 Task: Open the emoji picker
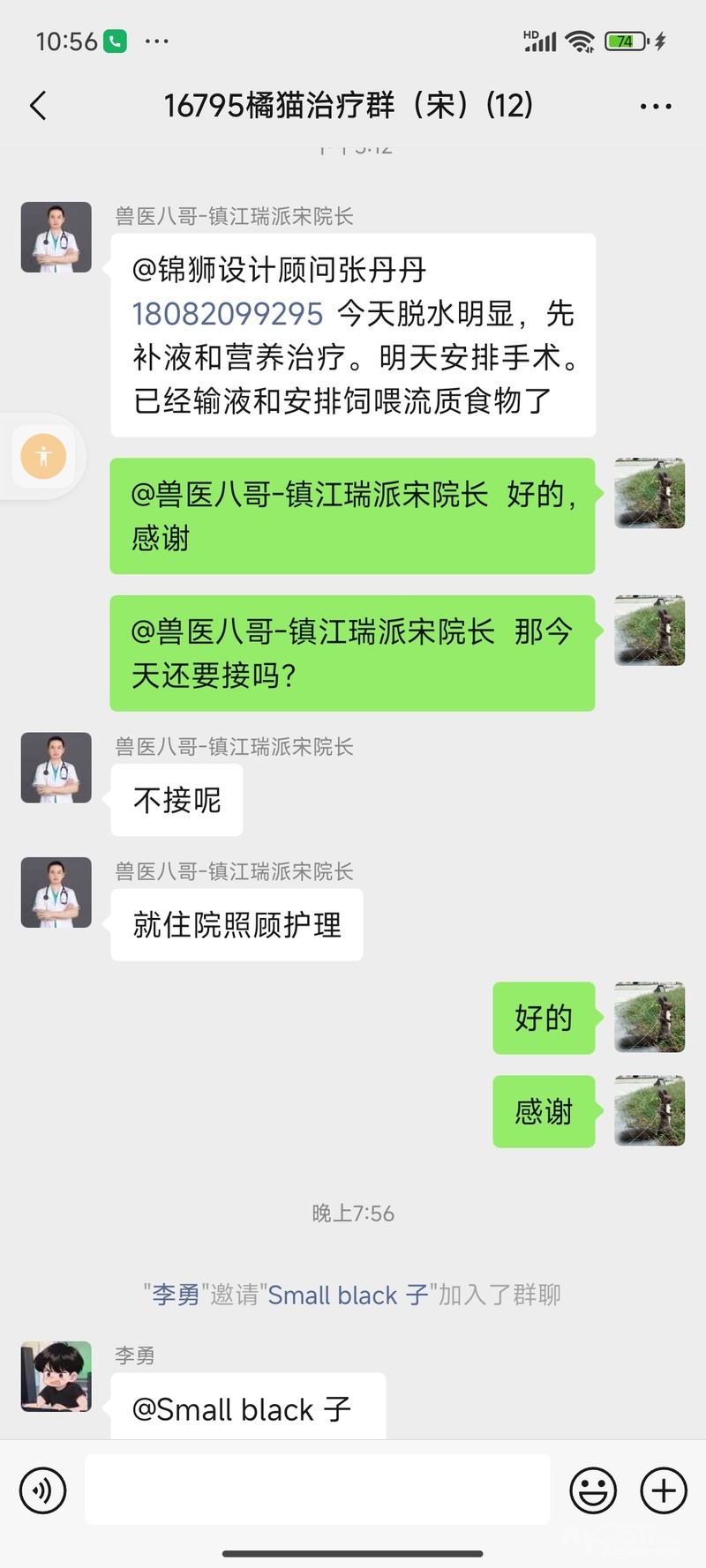coord(593,1490)
